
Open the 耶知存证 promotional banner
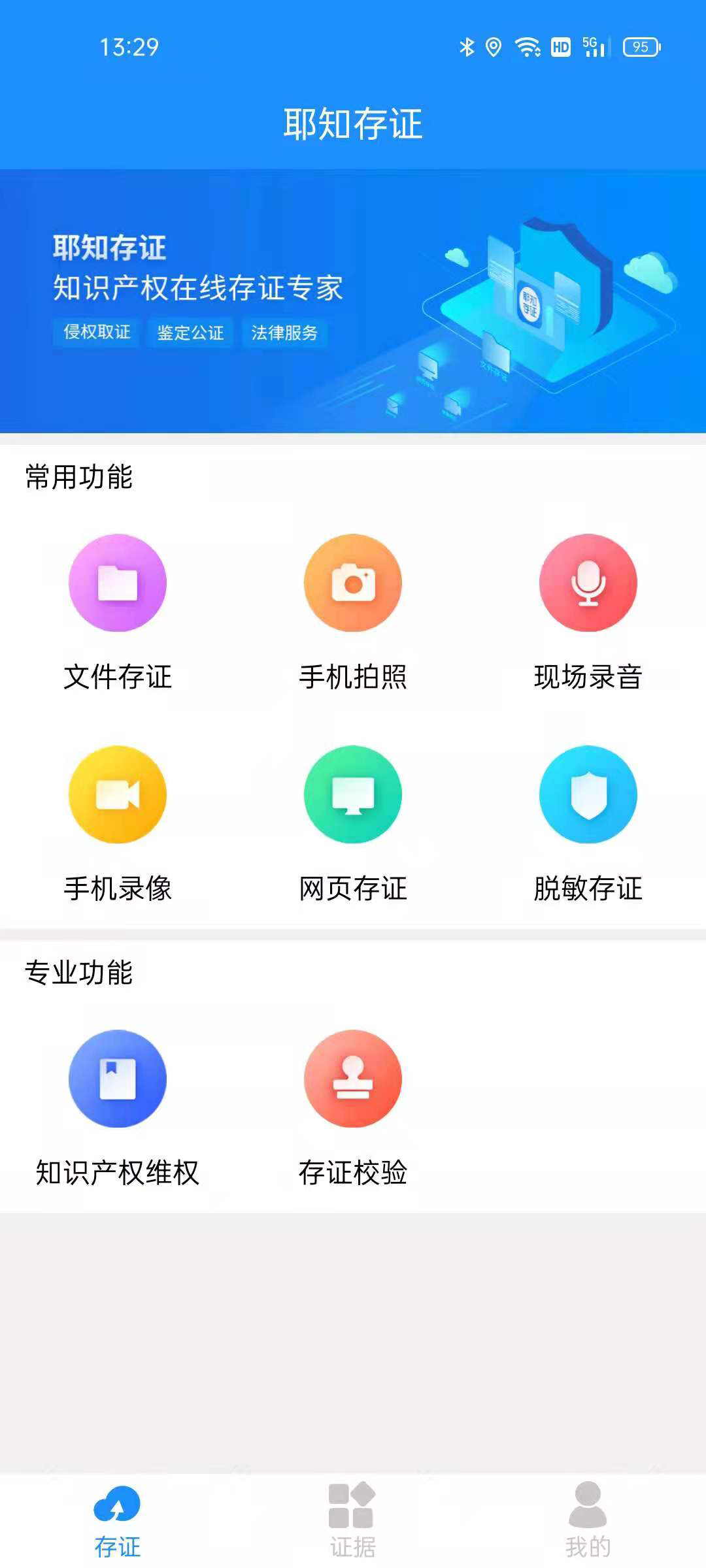353,301
